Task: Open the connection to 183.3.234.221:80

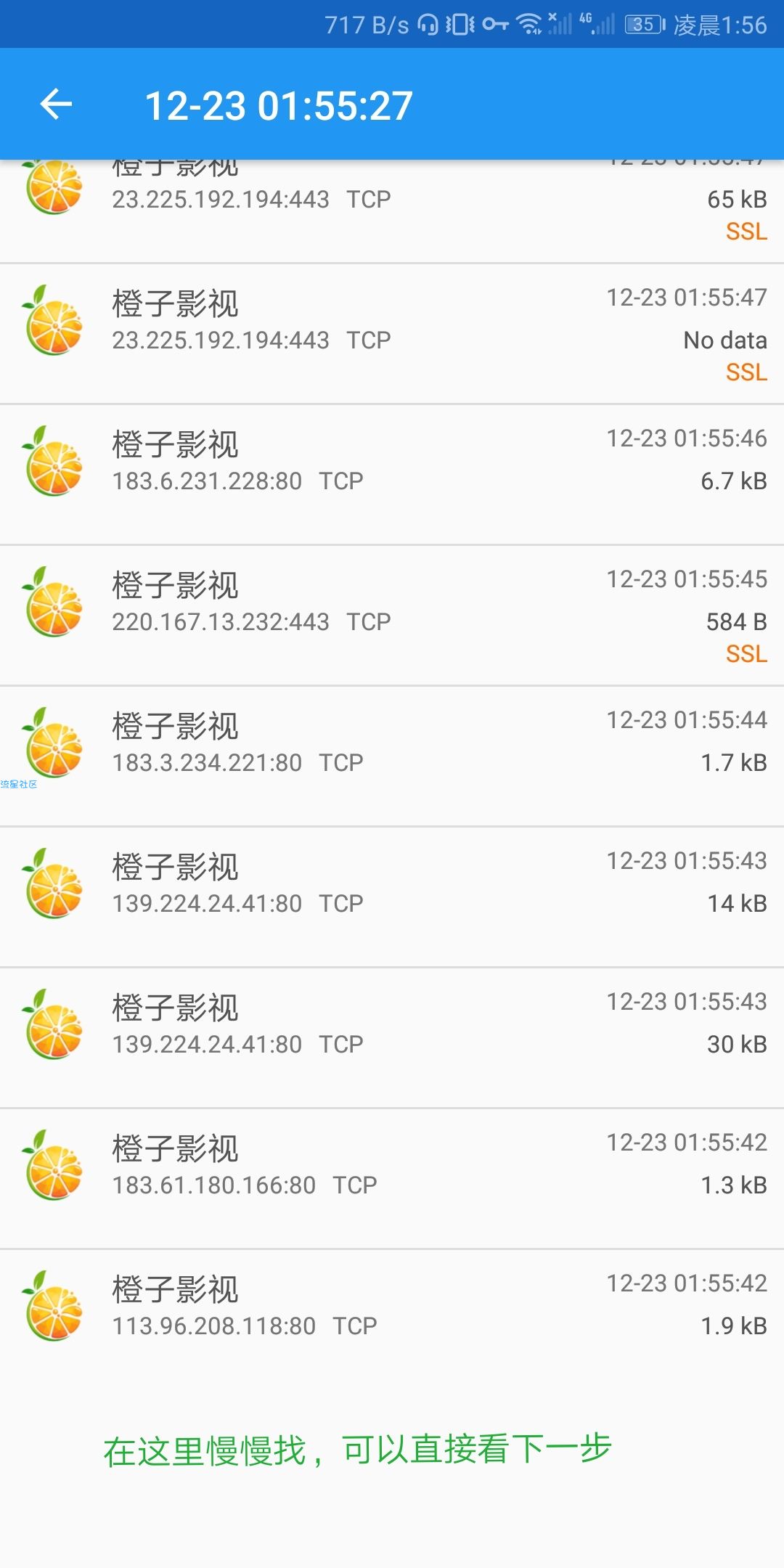Action: (x=392, y=756)
